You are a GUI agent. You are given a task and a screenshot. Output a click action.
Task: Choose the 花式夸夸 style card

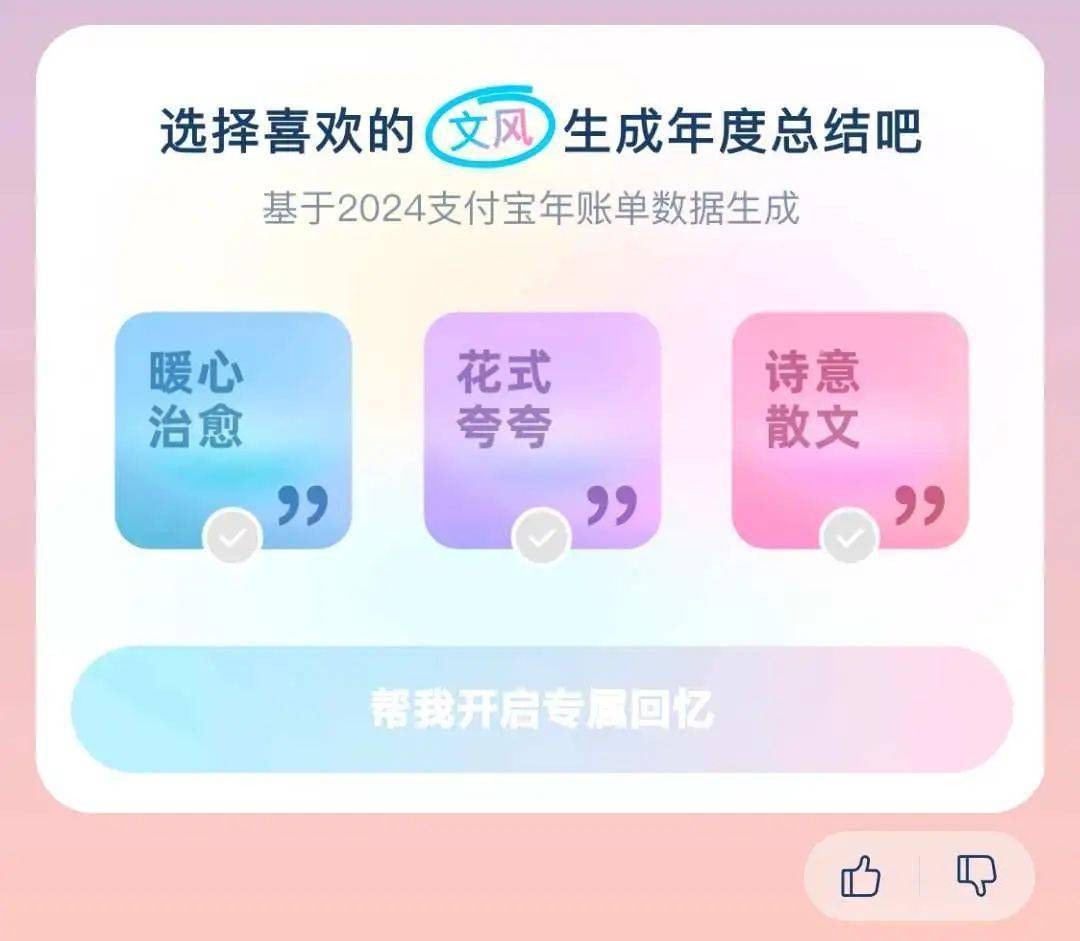[542, 430]
